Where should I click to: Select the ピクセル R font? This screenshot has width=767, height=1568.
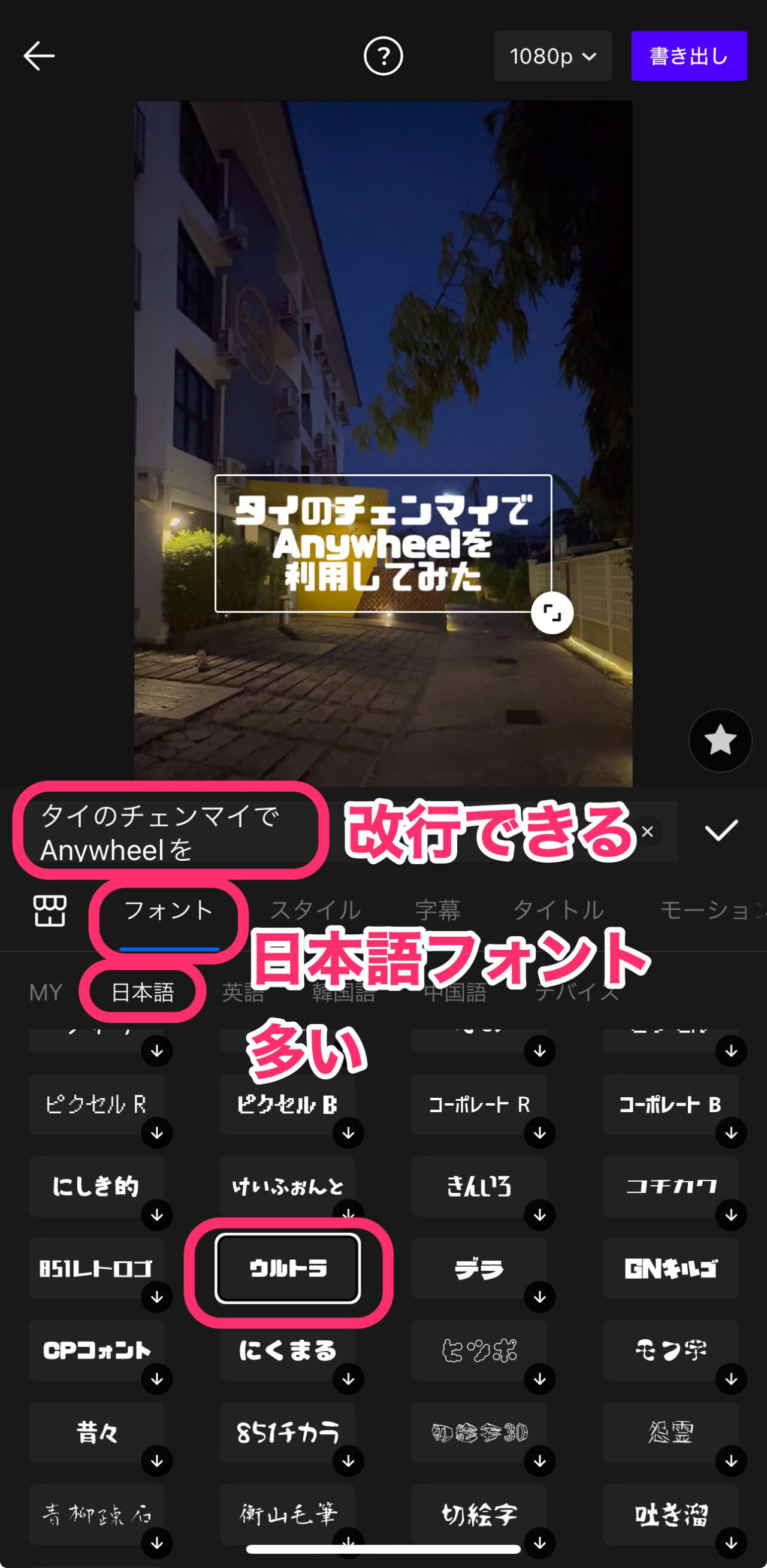96,1104
